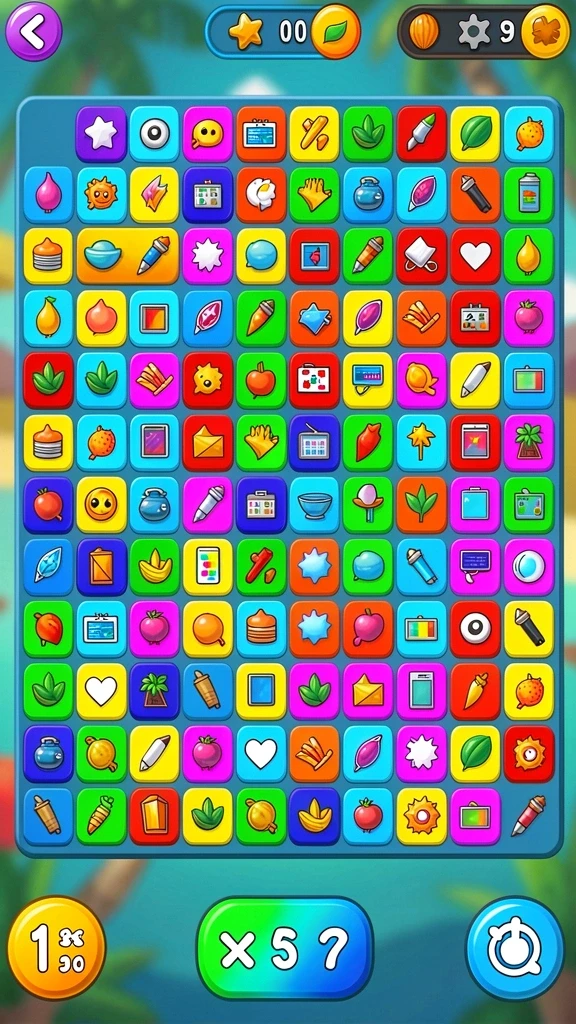Tap the orange leaf coin button
The height and width of the screenshot is (1024, 576).
click(336, 32)
